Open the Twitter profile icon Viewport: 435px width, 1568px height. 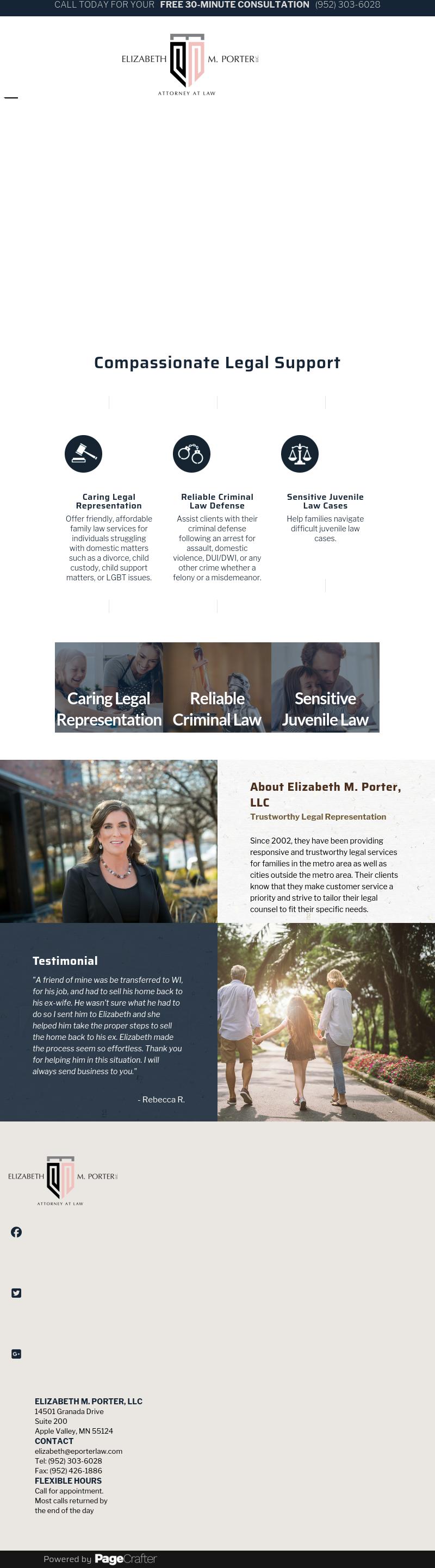coord(16,1293)
